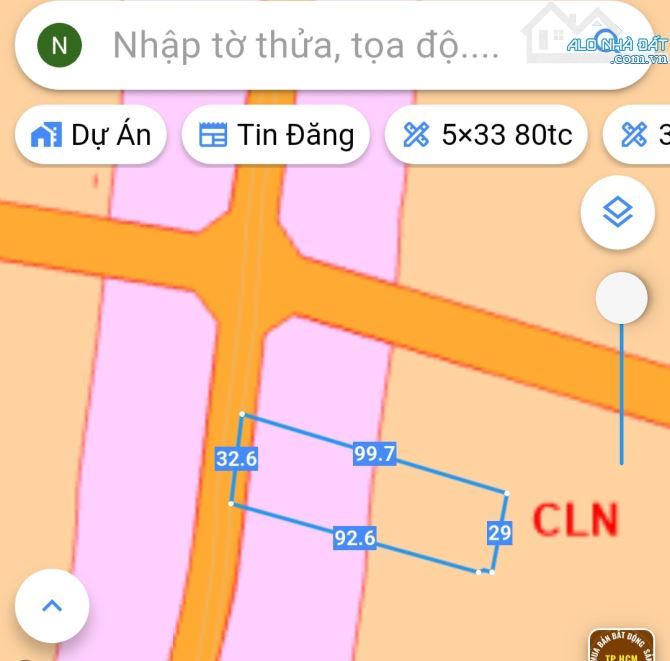Screen dimensions: 670x661
Task: Tap the round handle of the vertical slider
Action: coord(621,298)
